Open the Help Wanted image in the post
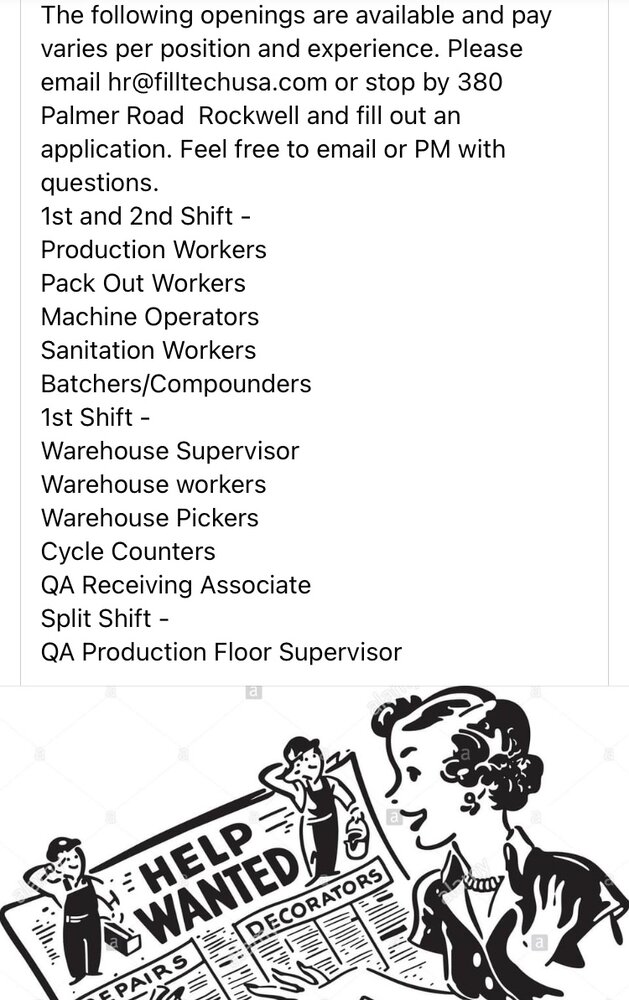 click(x=314, y=843)
